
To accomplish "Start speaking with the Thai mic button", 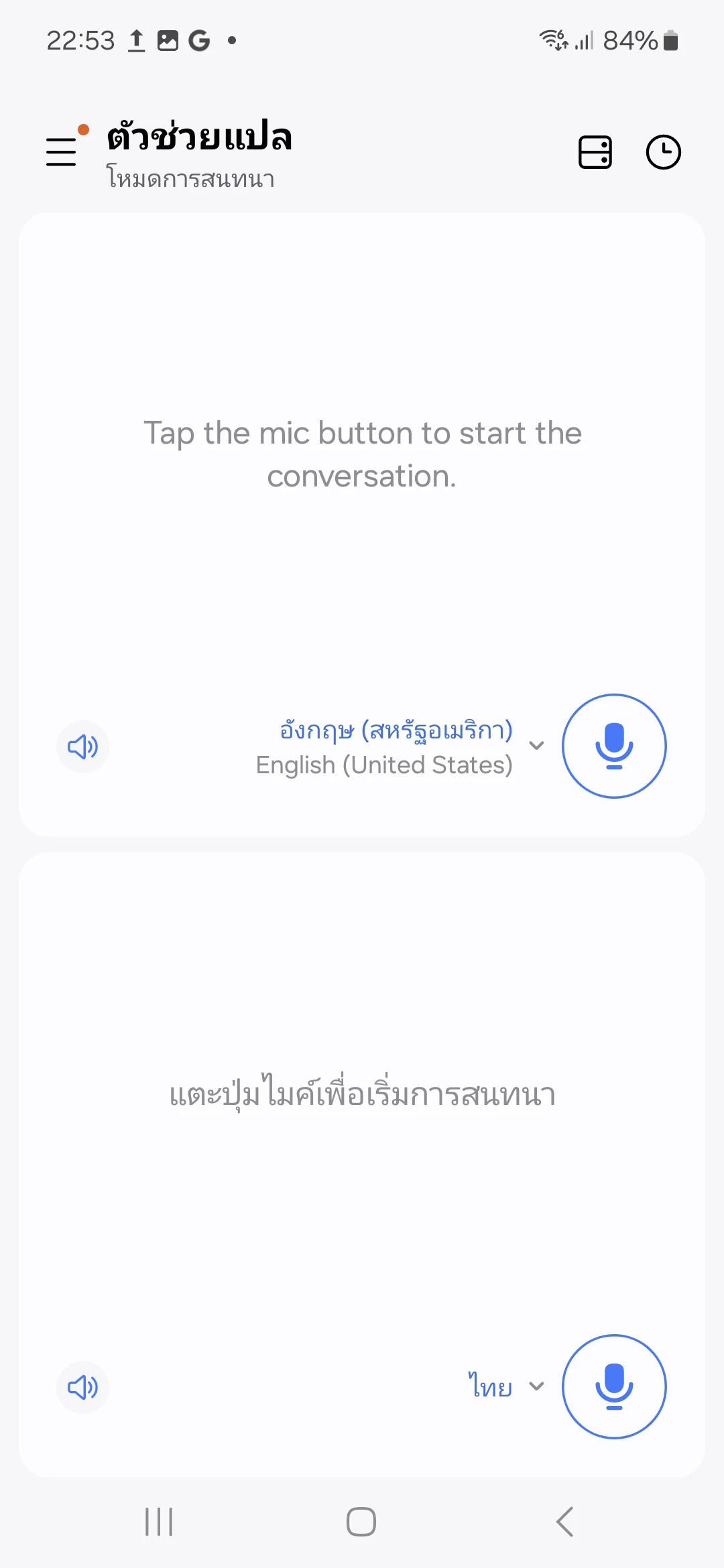I will coord(614,1386).
